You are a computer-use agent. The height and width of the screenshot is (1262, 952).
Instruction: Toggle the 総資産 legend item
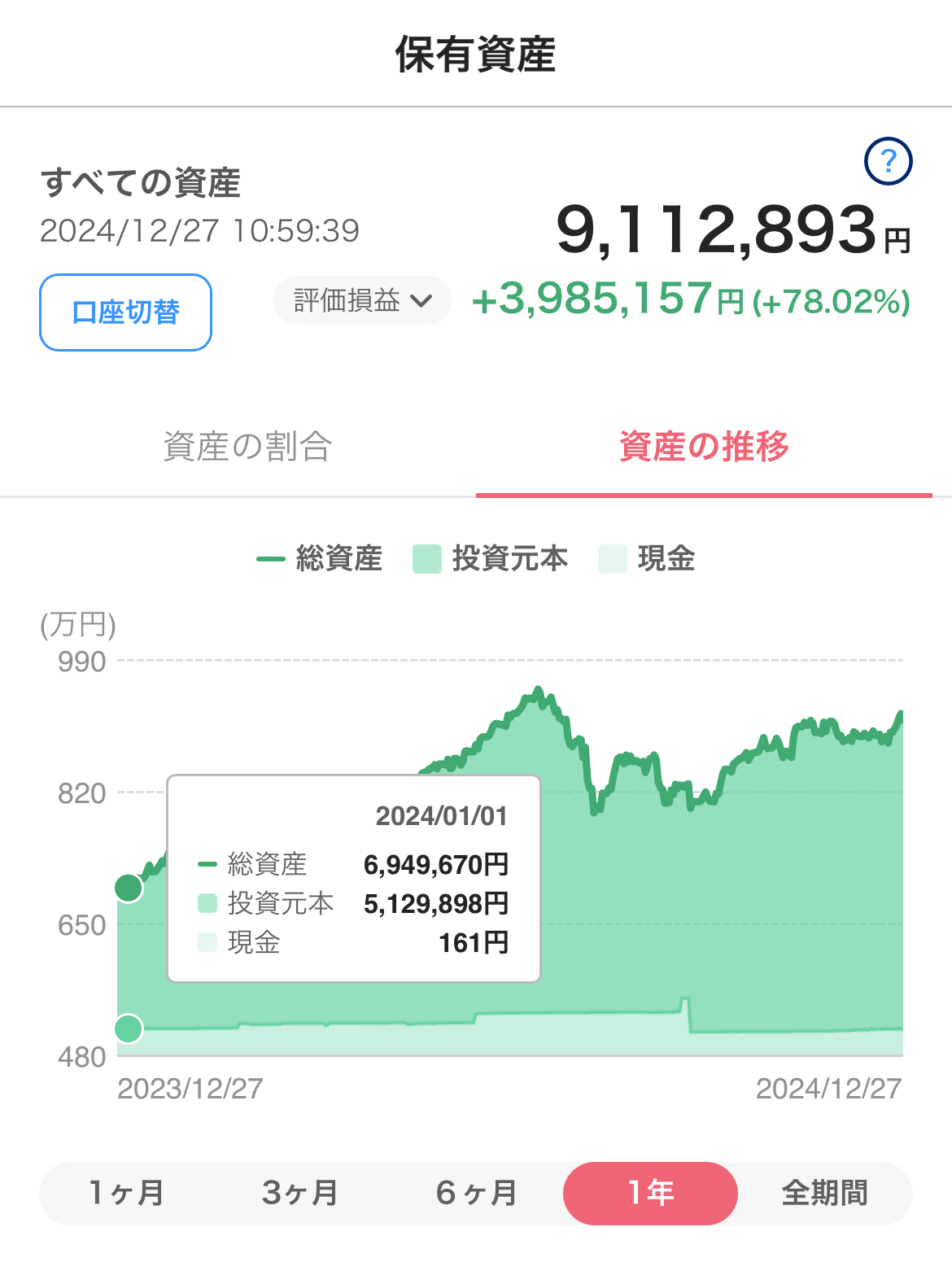pyautogui.click(x=319, y=559)
